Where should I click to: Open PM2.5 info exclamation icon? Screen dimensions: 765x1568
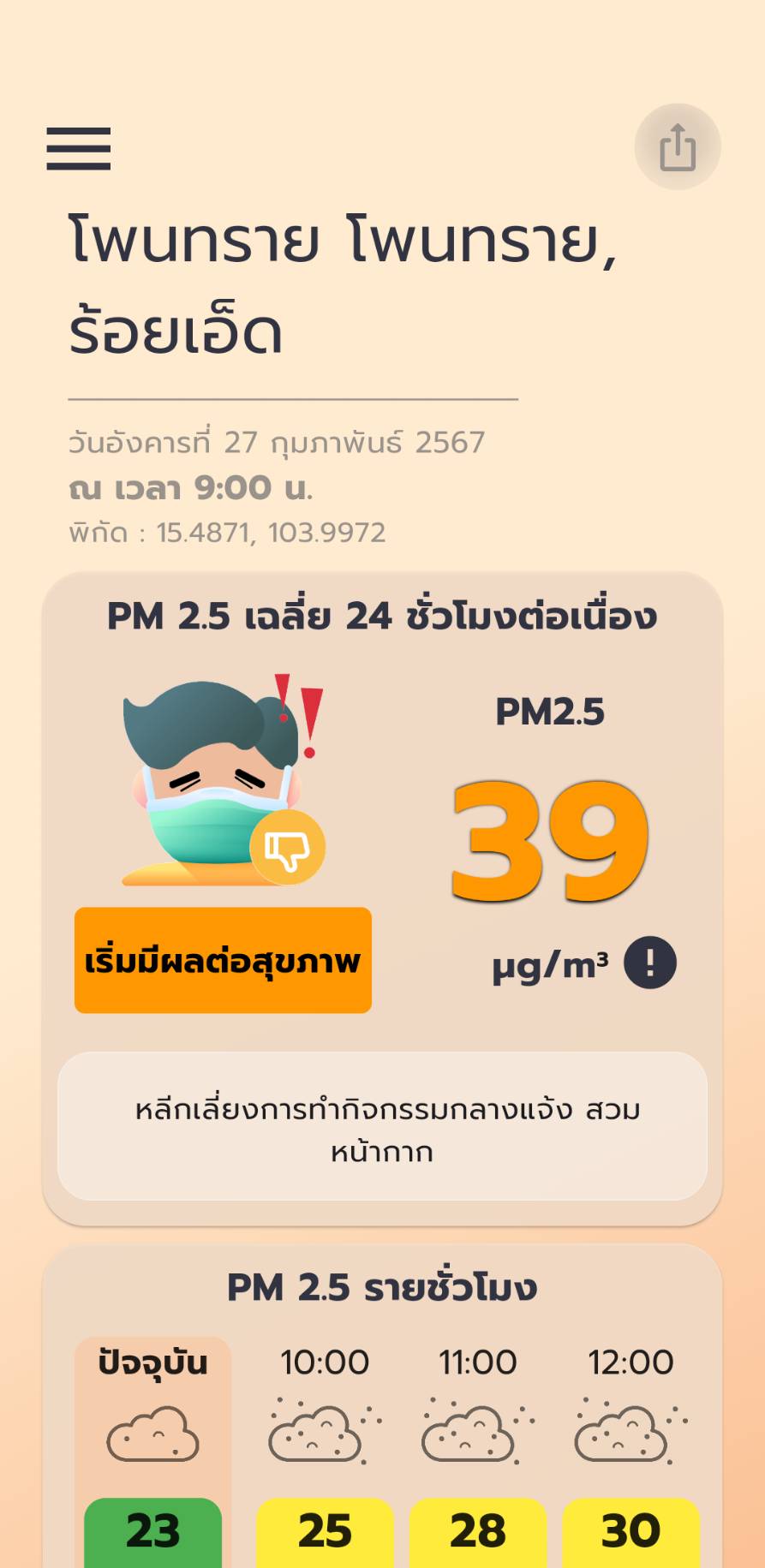[x=650, y=963]
